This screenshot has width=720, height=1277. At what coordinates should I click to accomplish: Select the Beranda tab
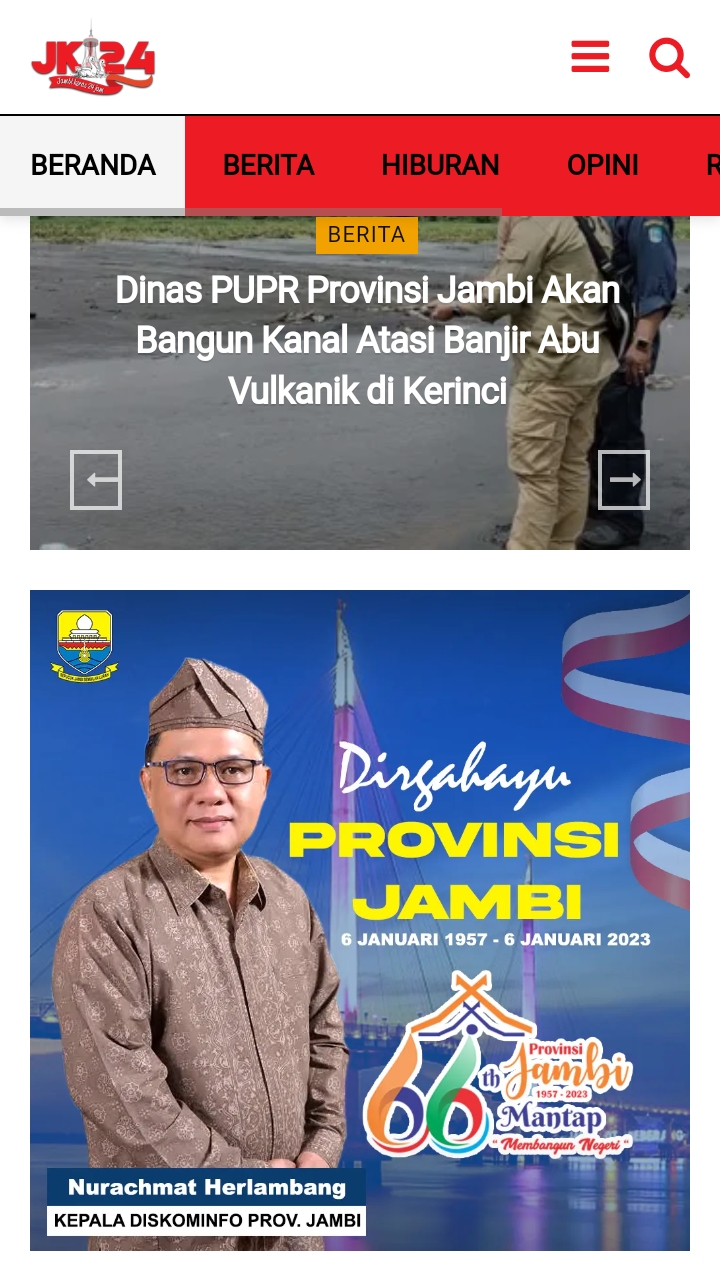point(93,165)
